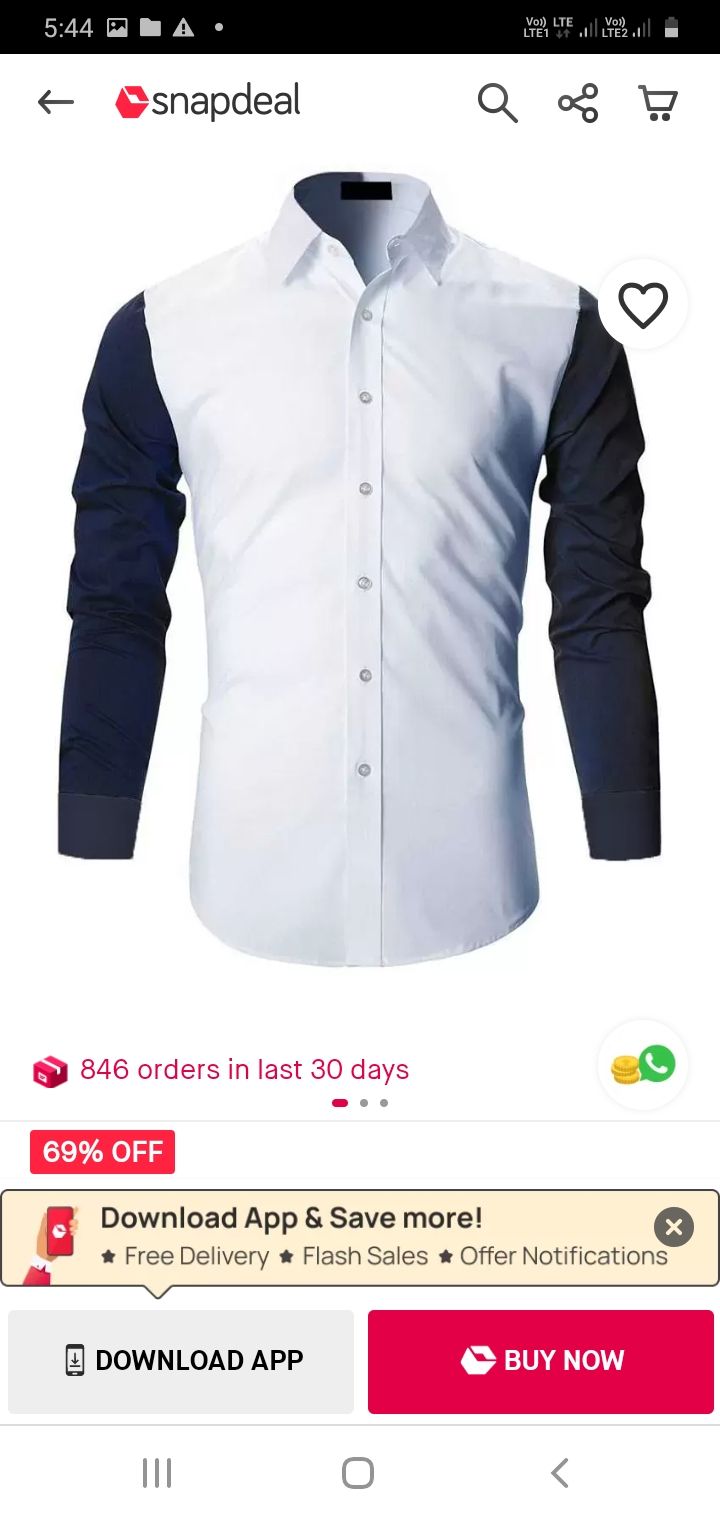Viewport: 720px width, 1520px height.
Task: Share this shirt listing
Action: click(x=578, y=102)
